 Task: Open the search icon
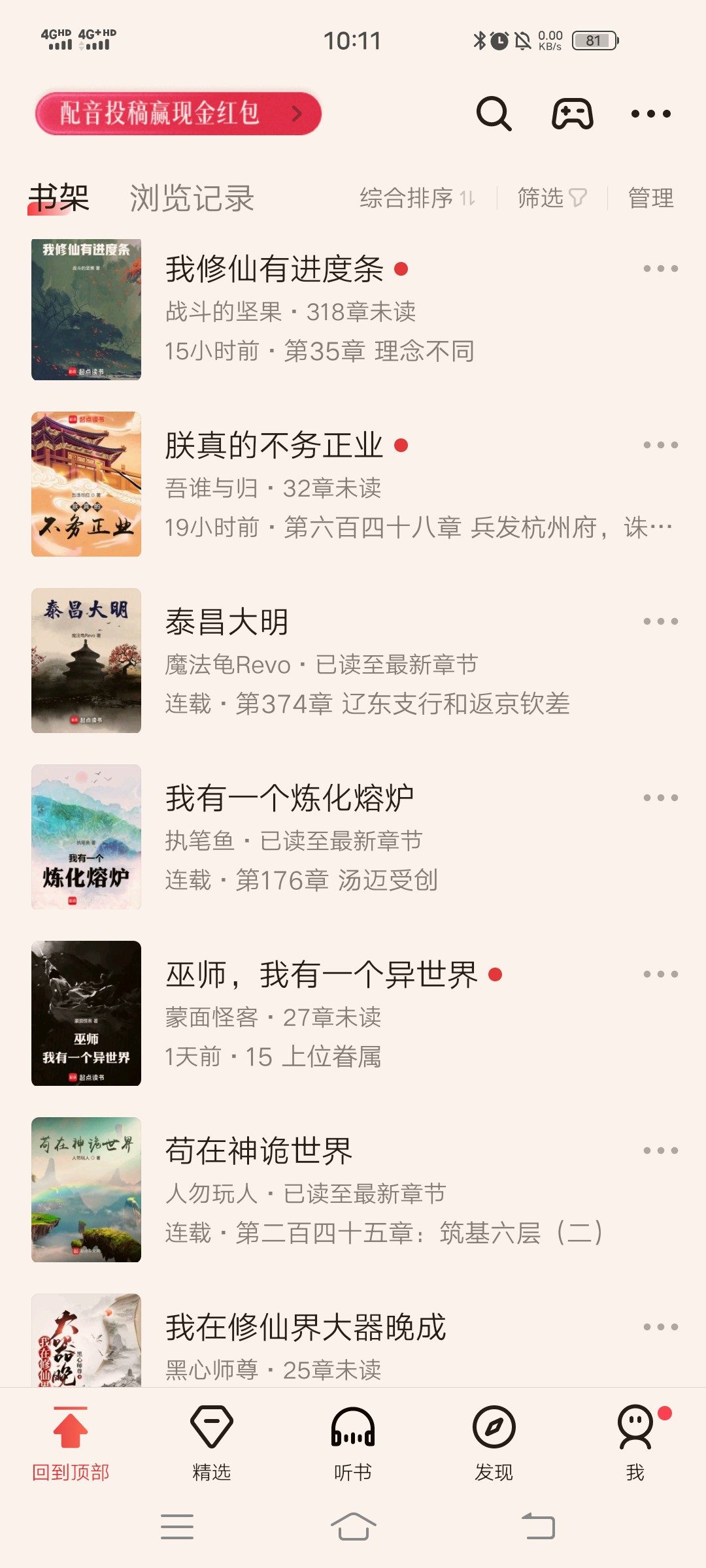(x=494, y=114)
